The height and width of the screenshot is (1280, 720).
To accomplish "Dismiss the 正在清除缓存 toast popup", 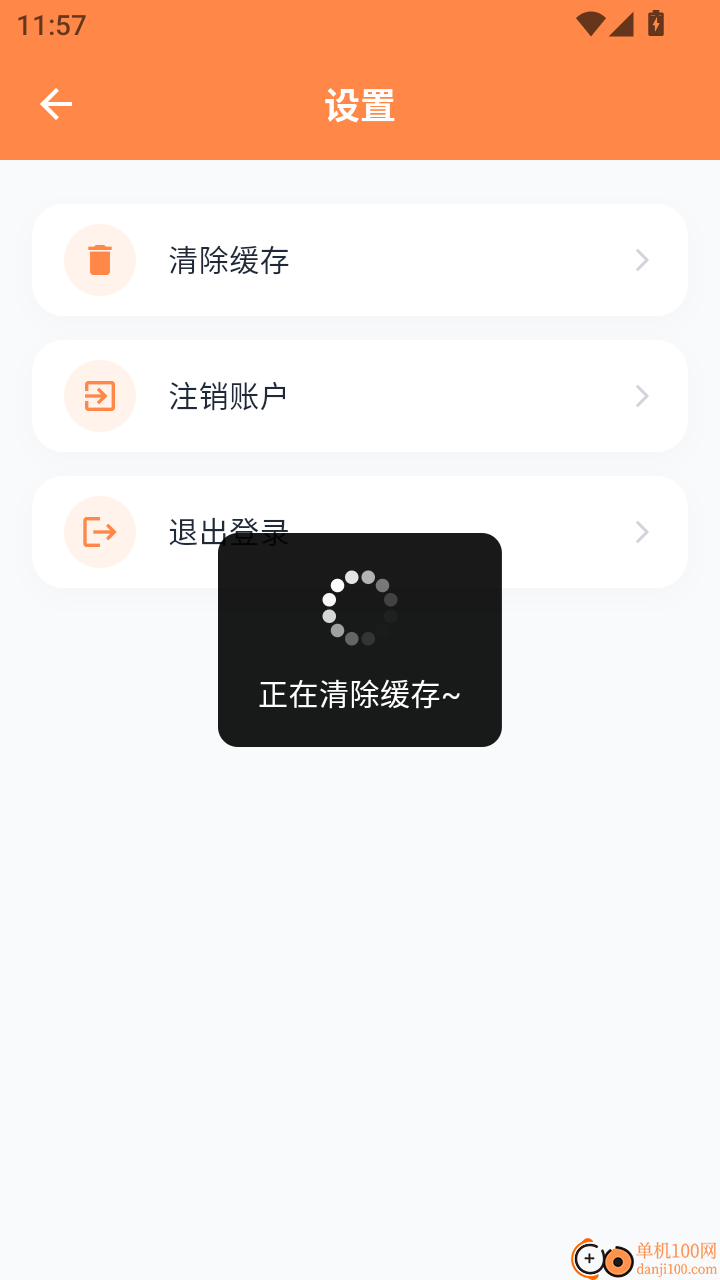I will [x=359, y=640].
